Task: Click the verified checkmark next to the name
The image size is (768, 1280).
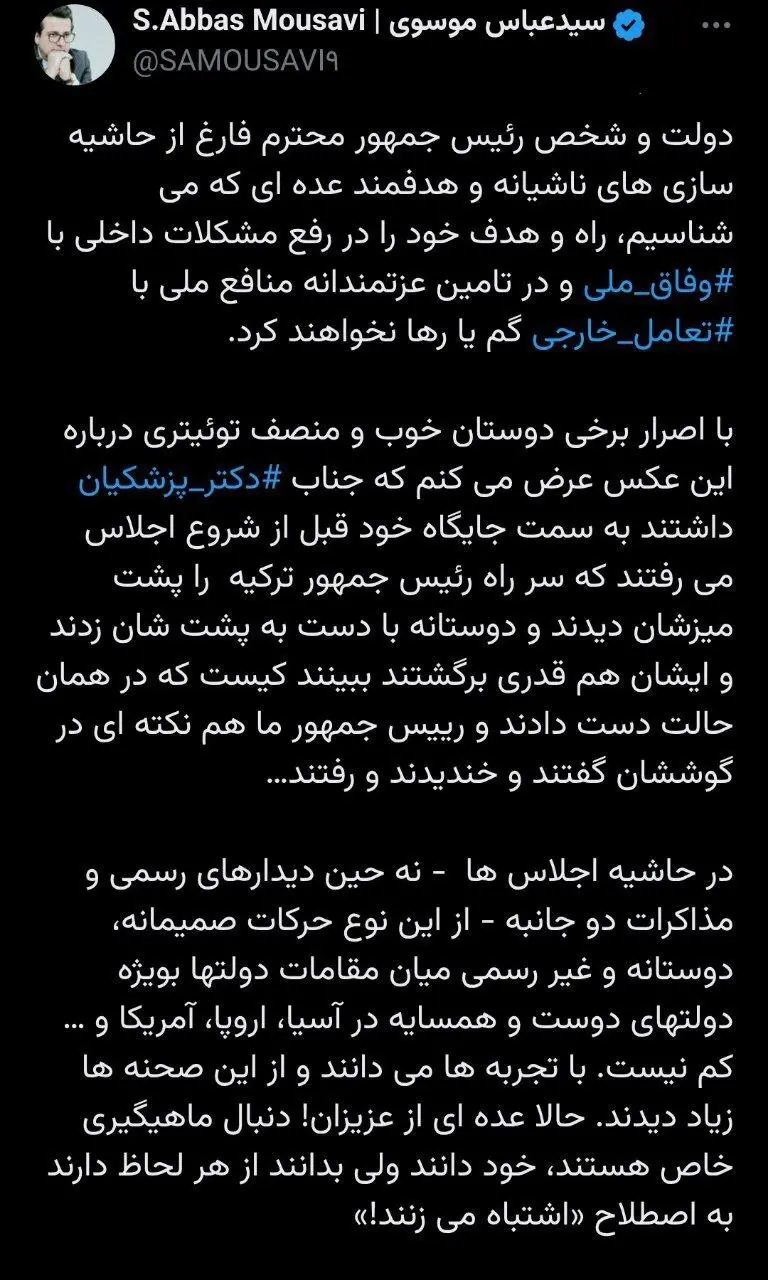Action: click(x=631, y=22)
